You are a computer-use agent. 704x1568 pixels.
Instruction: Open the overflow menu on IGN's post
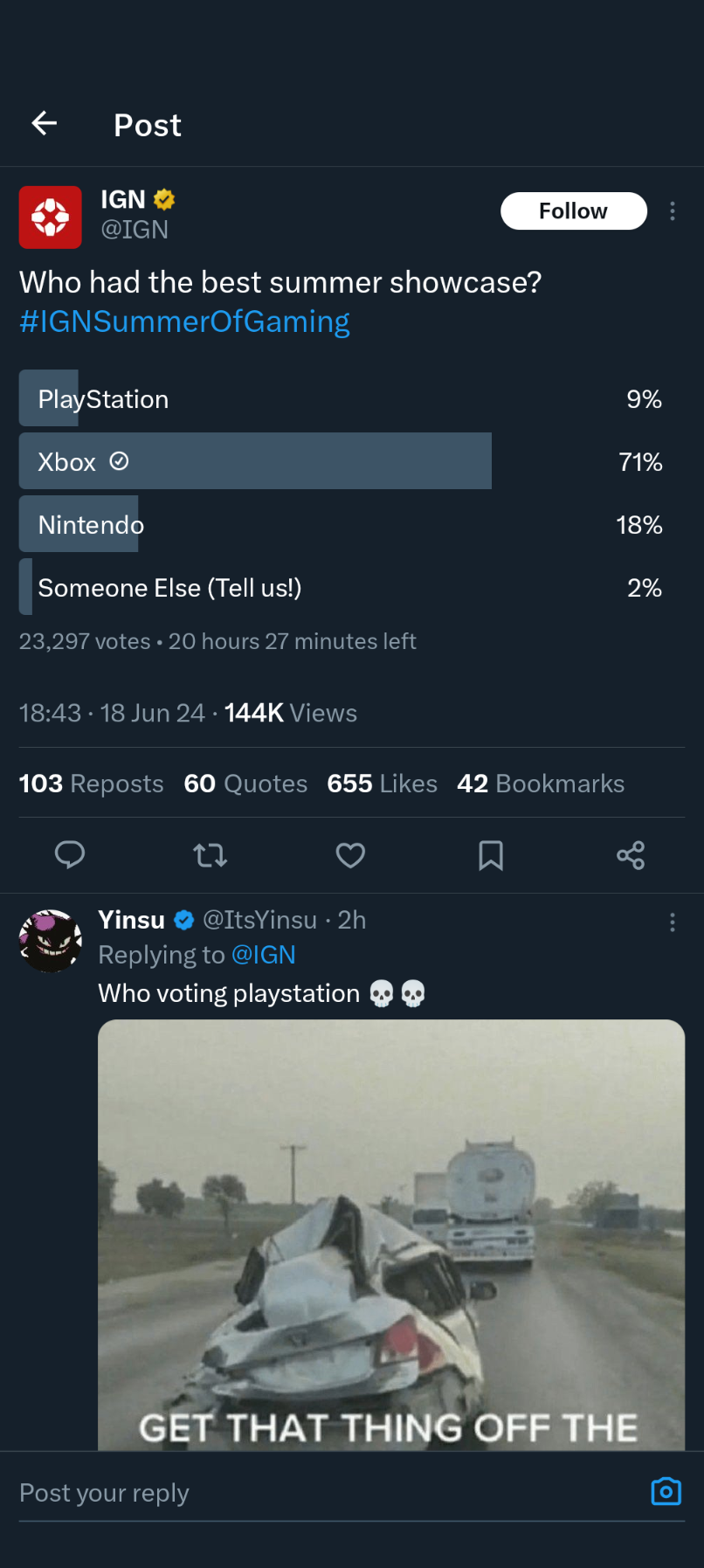672,211
